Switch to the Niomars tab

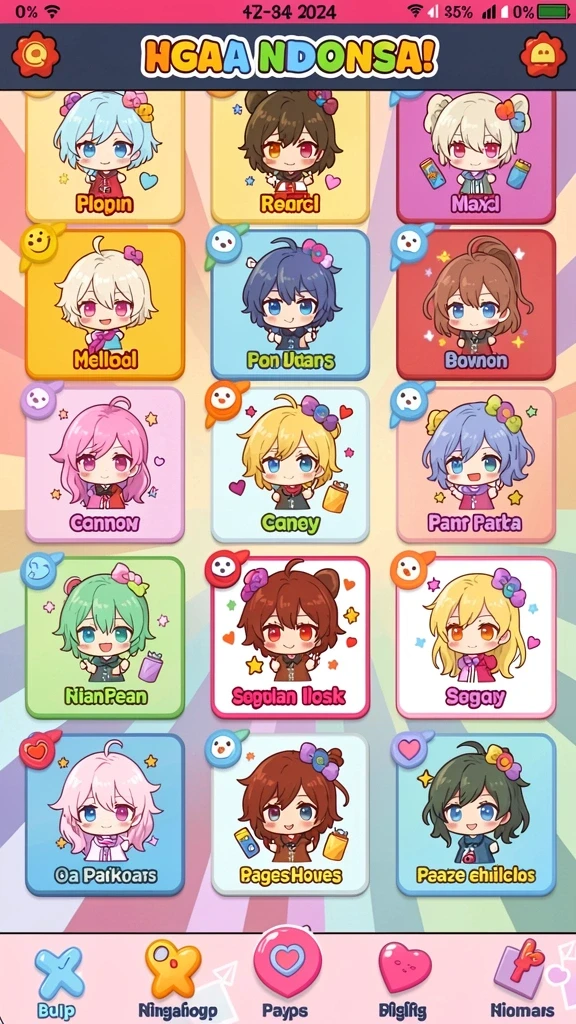(x=520, y=981)
